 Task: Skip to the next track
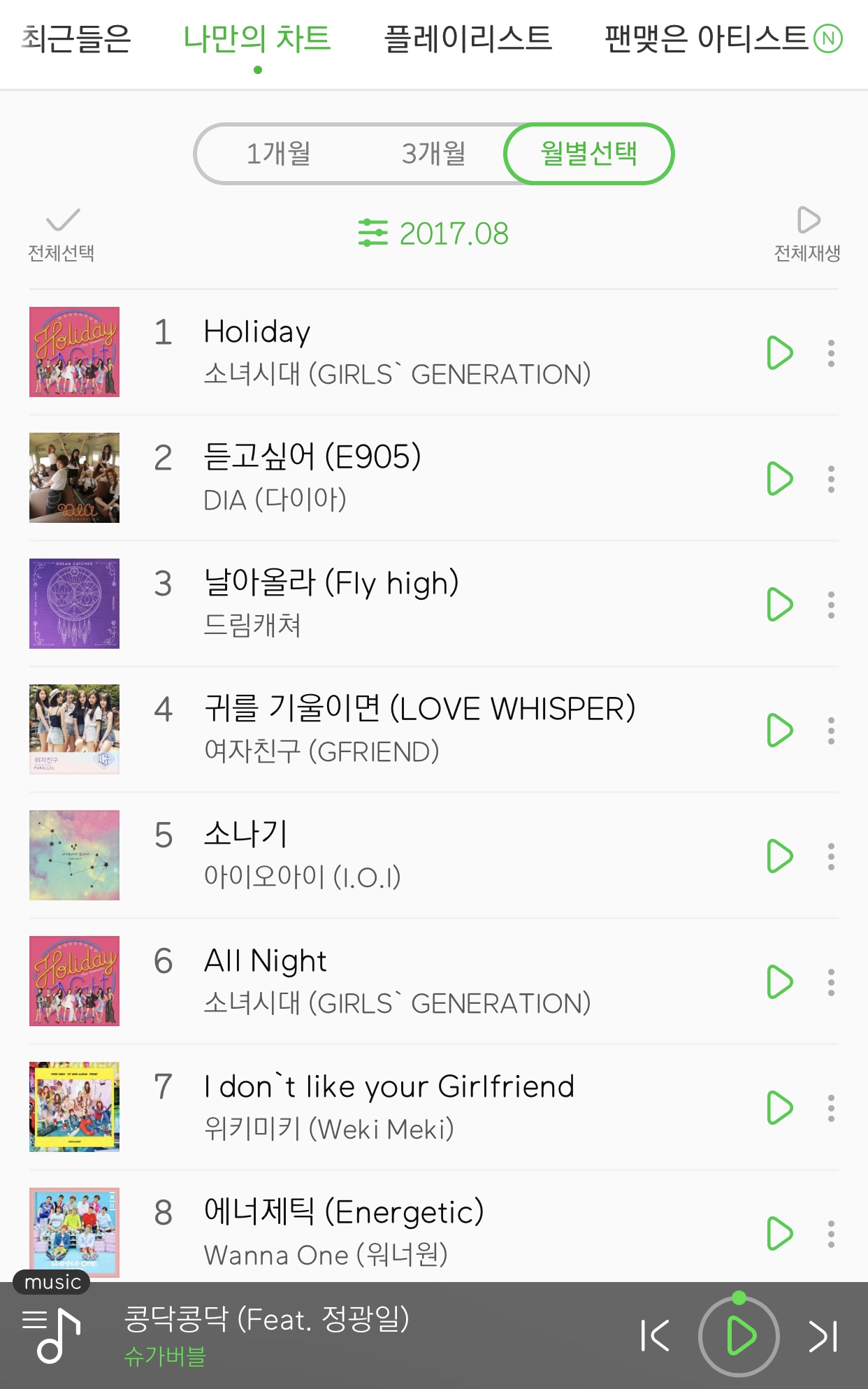[x=823, y=1336]
